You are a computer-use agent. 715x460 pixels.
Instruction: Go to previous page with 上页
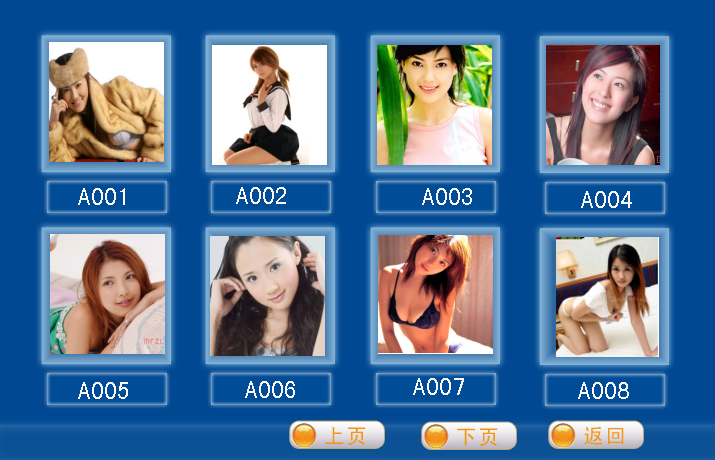tap(337, 436)
